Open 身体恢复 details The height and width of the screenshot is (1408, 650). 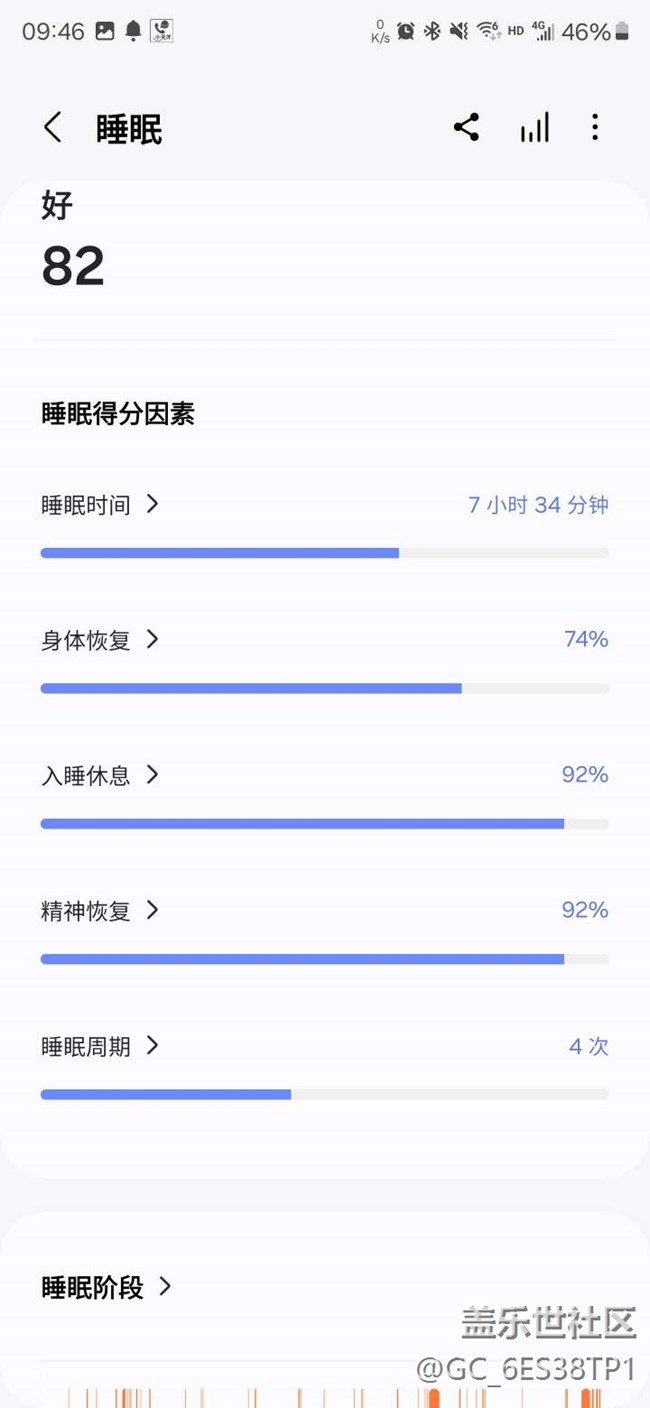pos(100,640)
